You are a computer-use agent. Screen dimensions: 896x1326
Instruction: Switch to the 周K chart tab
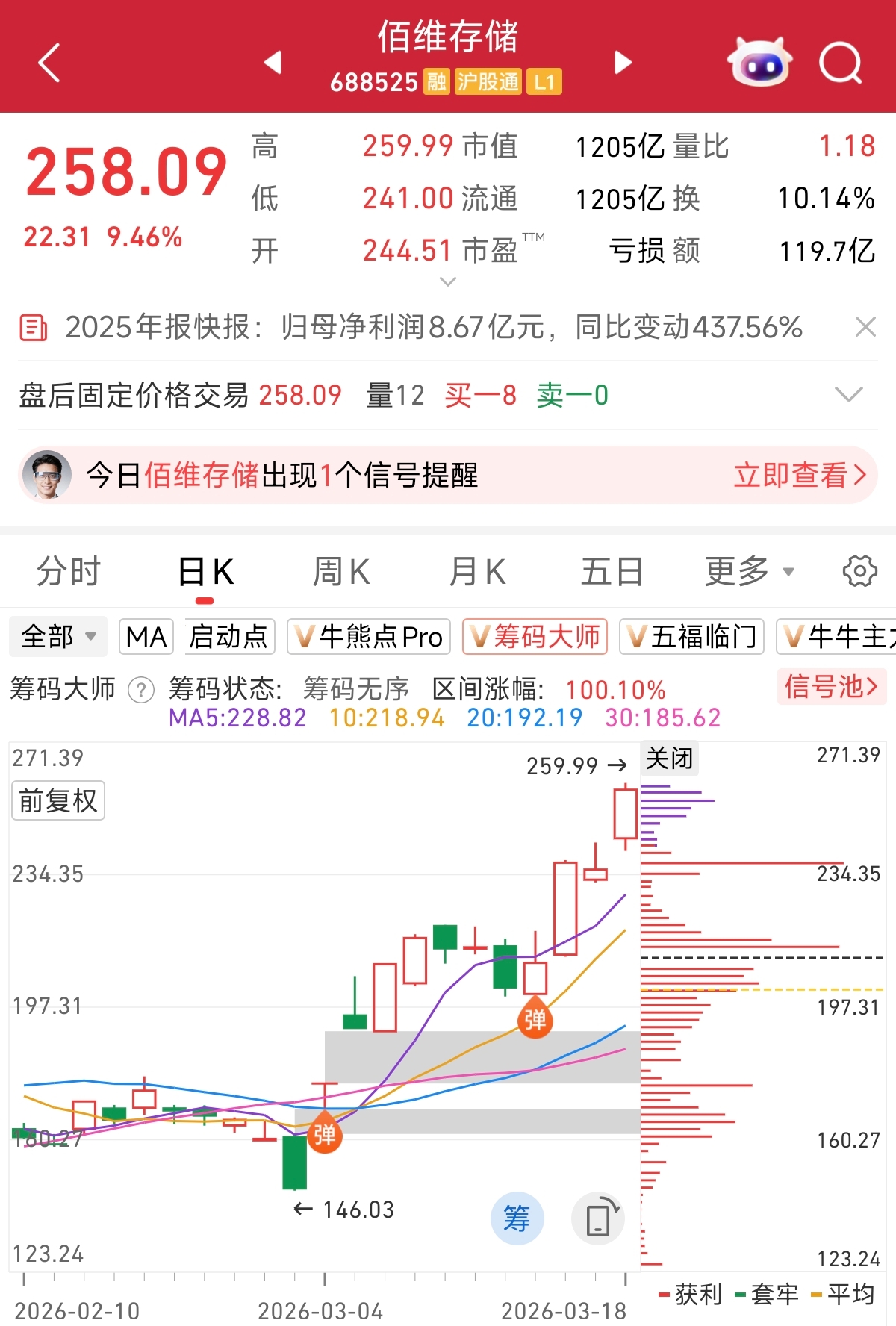(340, 572)
